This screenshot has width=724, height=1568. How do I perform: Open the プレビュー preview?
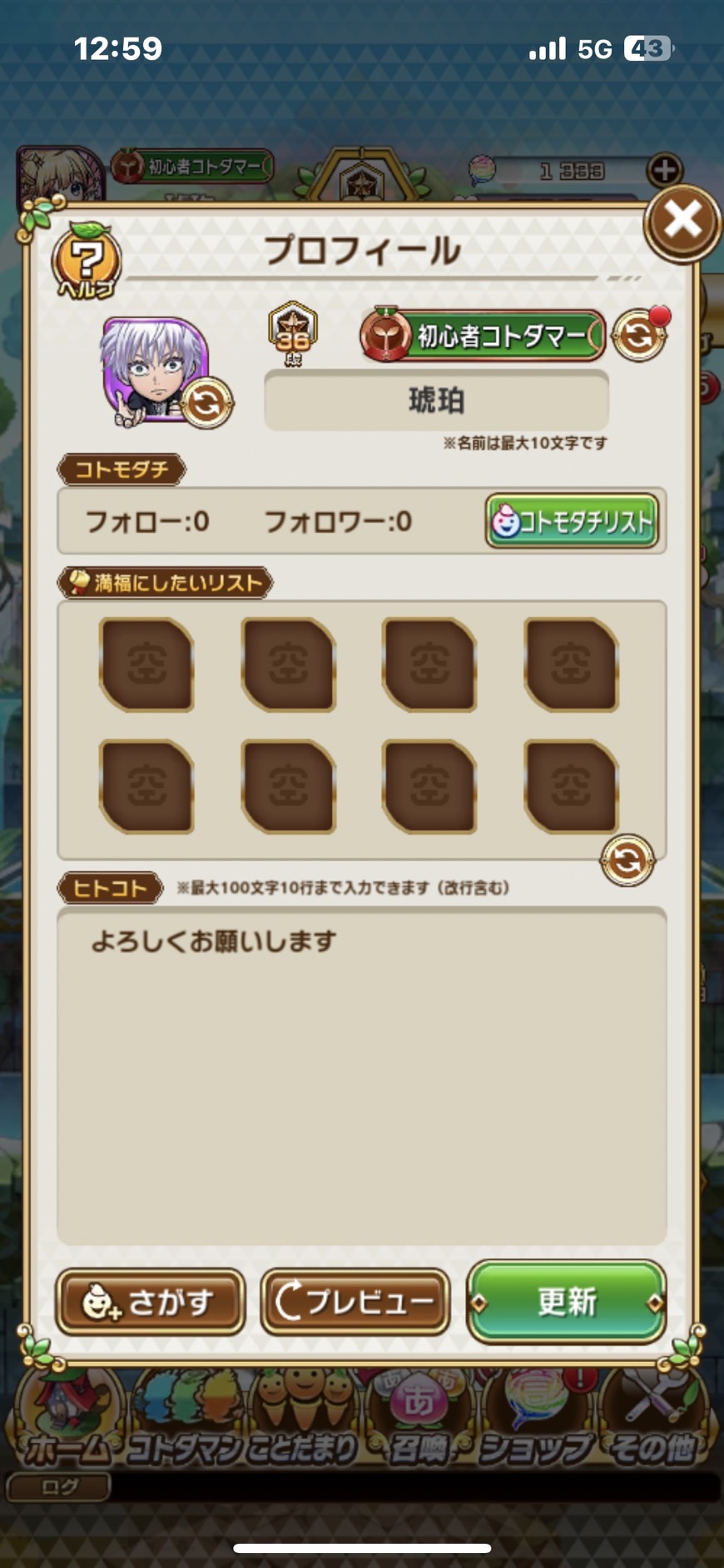(x=355, y=1301)
